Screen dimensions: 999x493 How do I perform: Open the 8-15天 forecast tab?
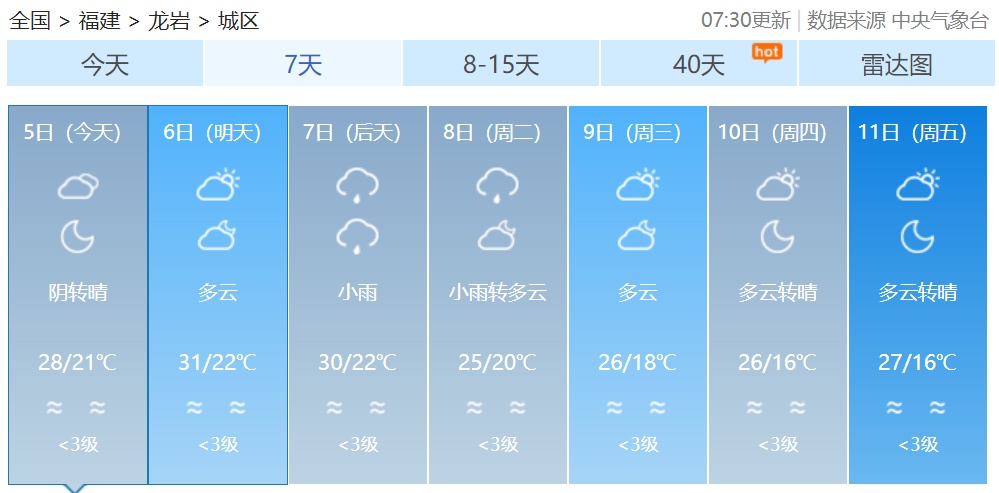click(501, 65)
